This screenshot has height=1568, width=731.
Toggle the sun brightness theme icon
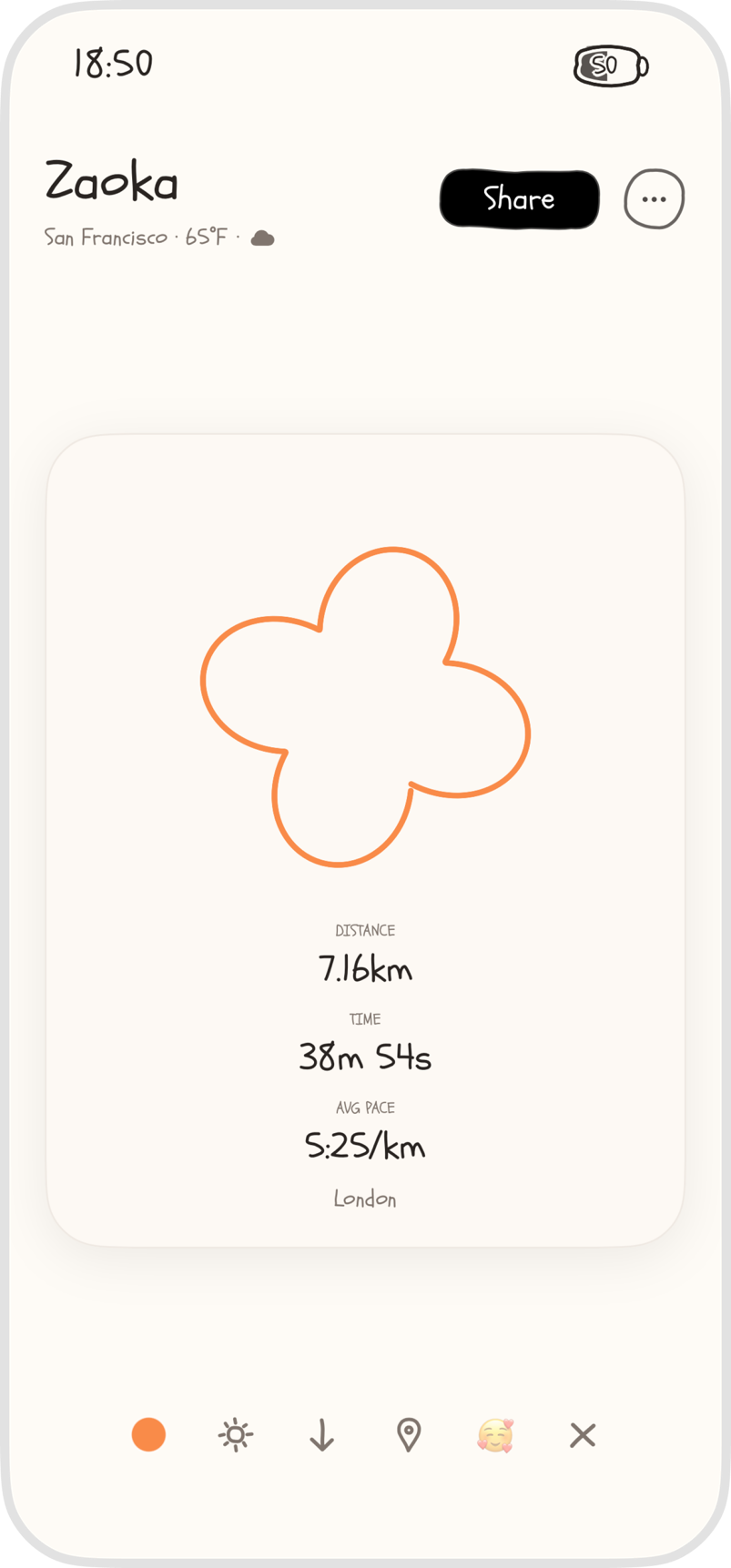click(236, 1434)
